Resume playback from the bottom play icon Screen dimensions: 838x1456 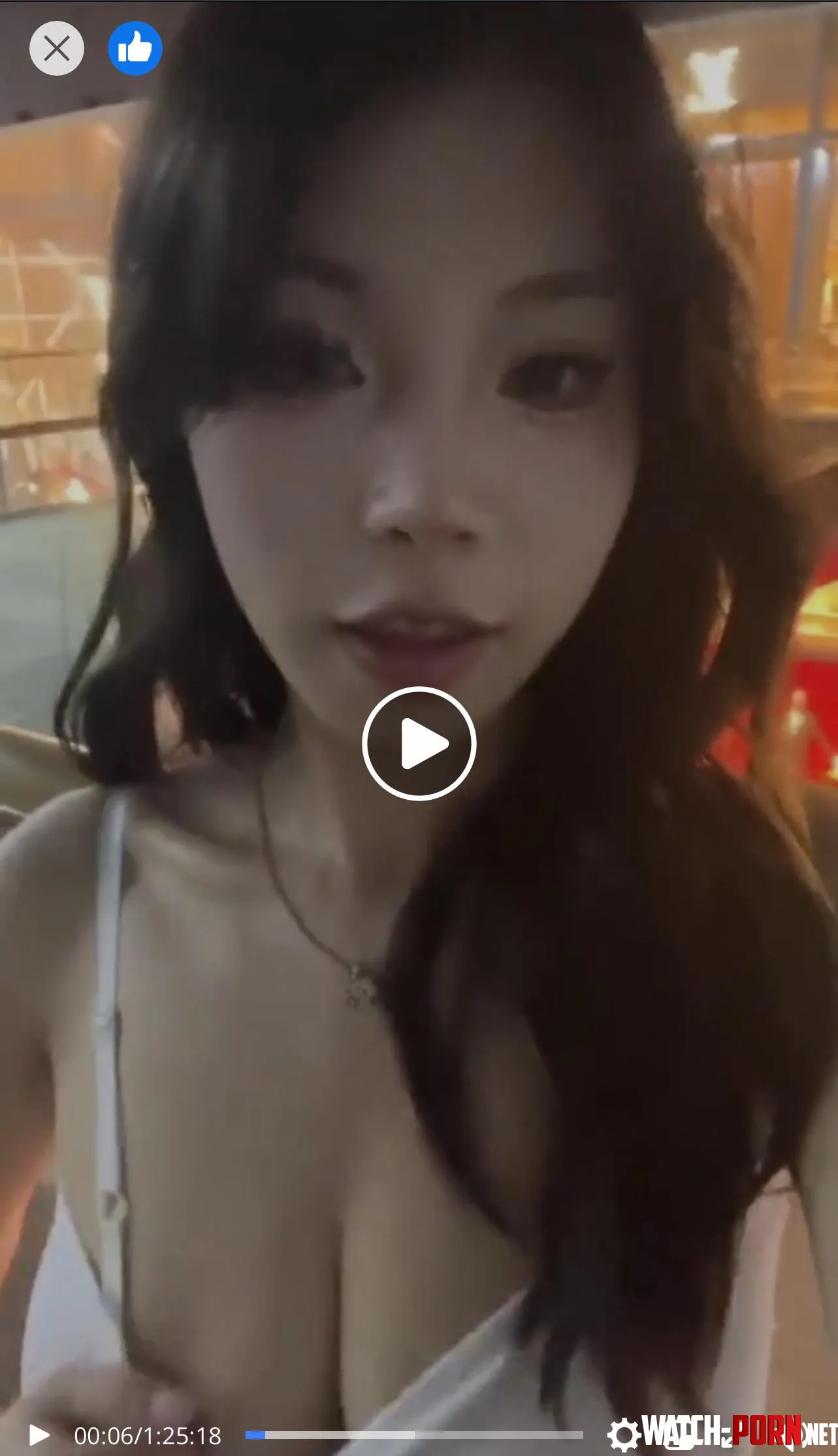pos(39,1435)
